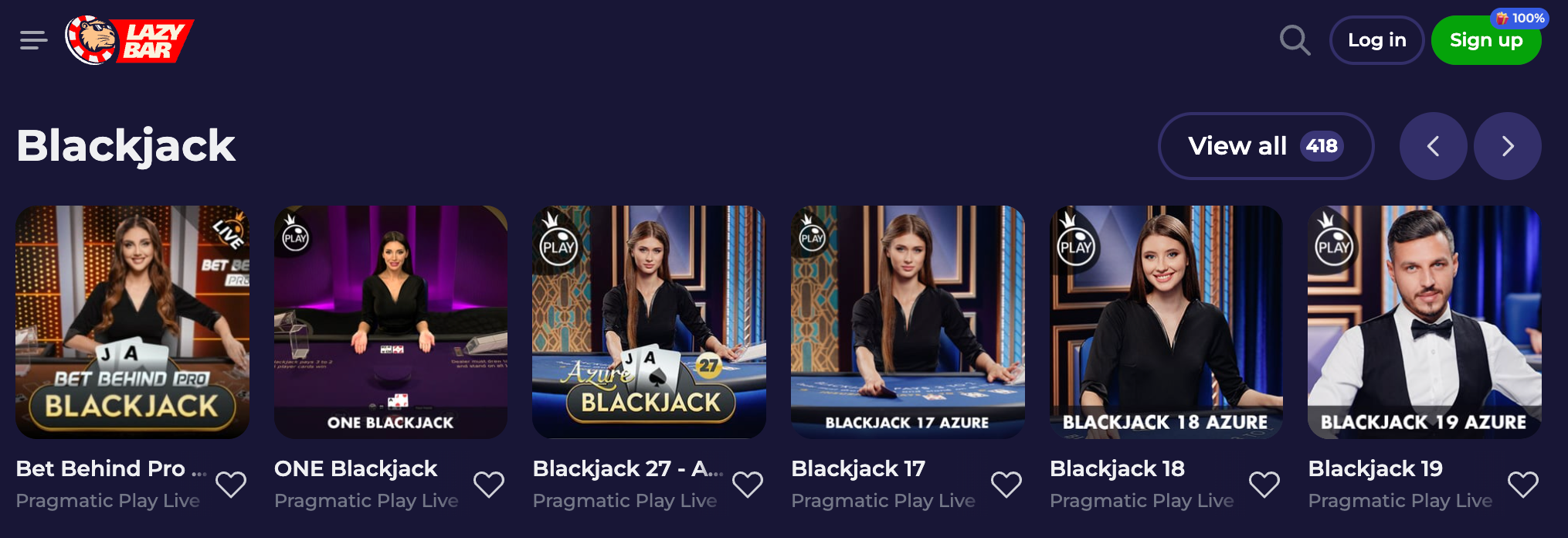The height and width of the screenshot is (538, 1568).
Task: Open the search icon
Action: click(1295, 40)
